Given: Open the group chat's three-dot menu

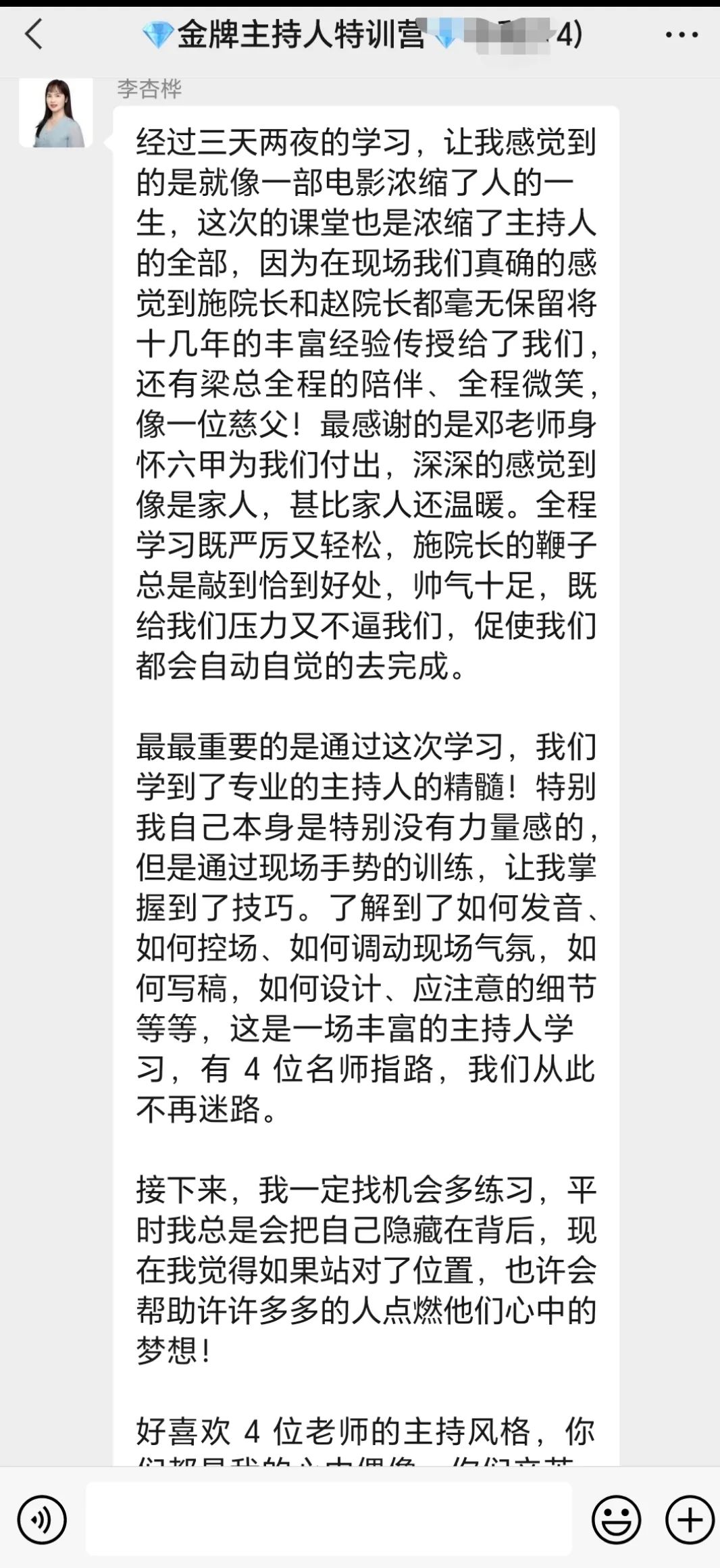Looking at the screenshot, I should click(x=682, y=34).
